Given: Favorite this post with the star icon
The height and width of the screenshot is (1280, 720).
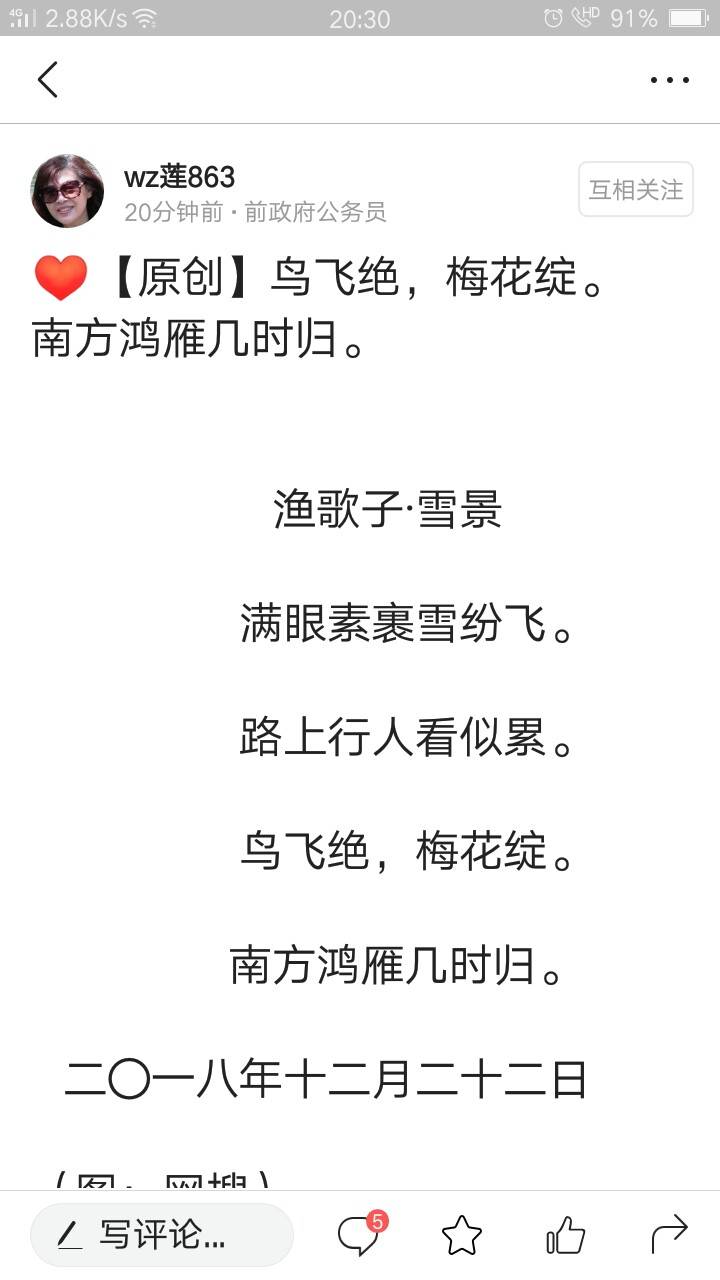Looking at the screenshot, I should coord(462,1236).
